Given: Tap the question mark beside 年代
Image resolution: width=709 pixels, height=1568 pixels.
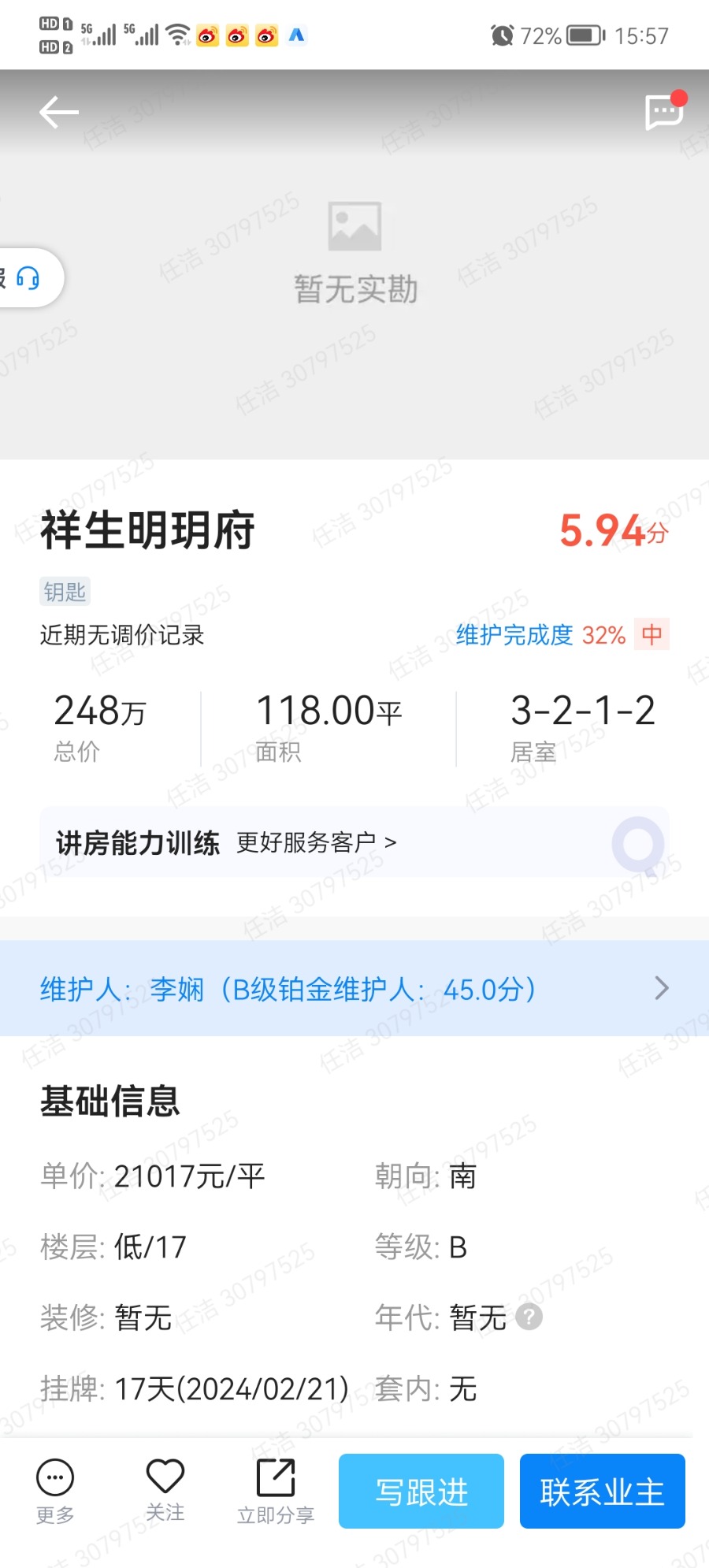Looking at the screenshot, I should coord(529,1317).
